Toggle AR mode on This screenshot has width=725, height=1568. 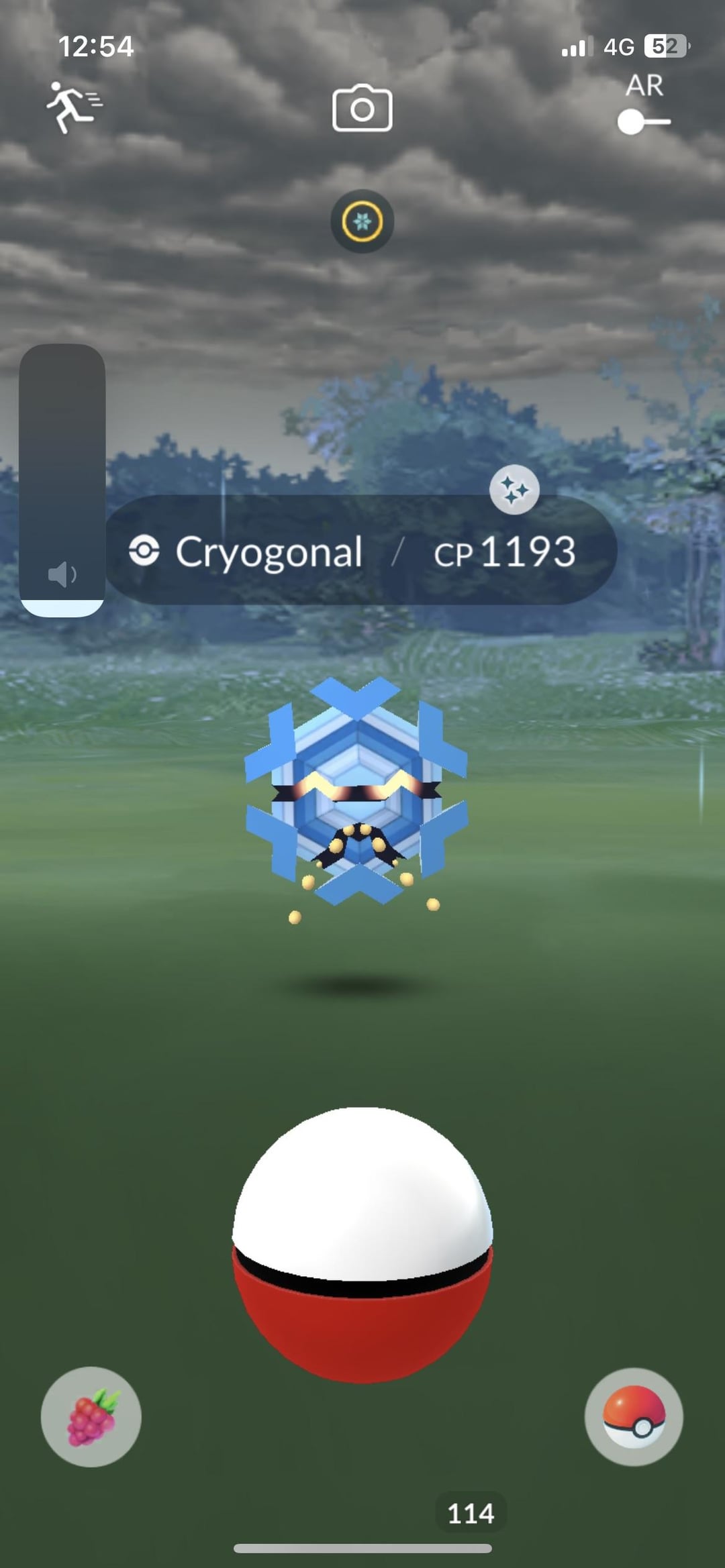[643, 121]
